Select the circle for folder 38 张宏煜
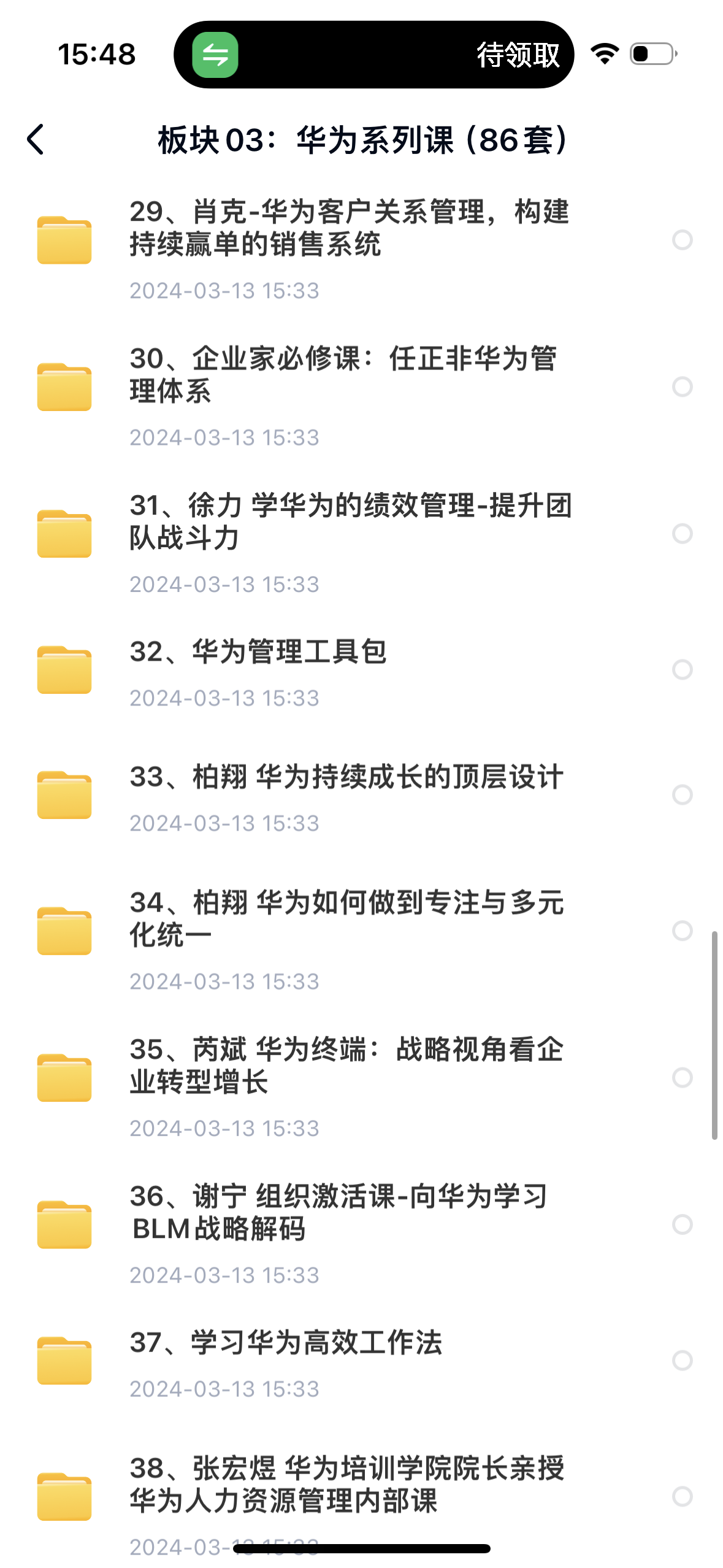This screenshot has width=723, height=1568. pyautogui.click(x=682, y=1496)
